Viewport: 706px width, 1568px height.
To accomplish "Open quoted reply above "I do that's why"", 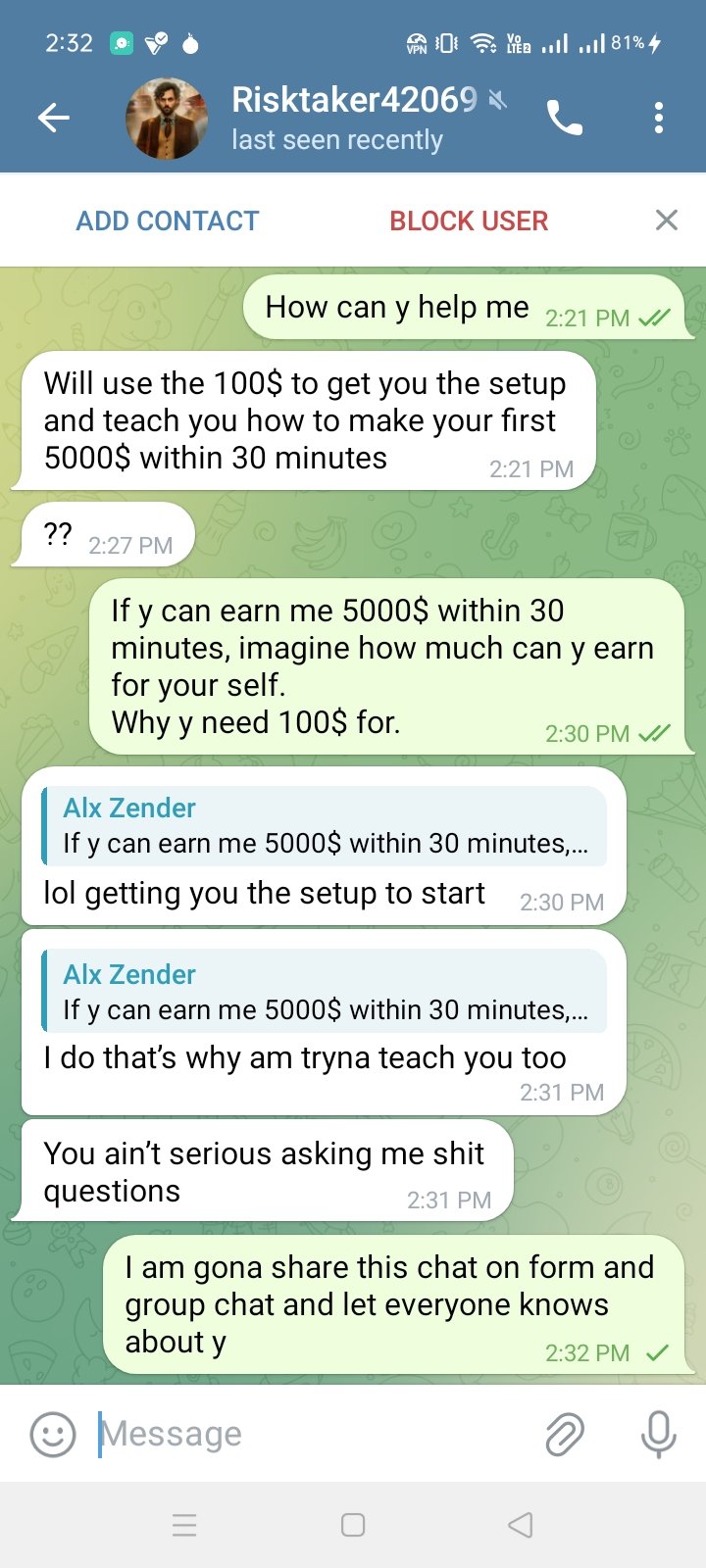I will 324,992.
